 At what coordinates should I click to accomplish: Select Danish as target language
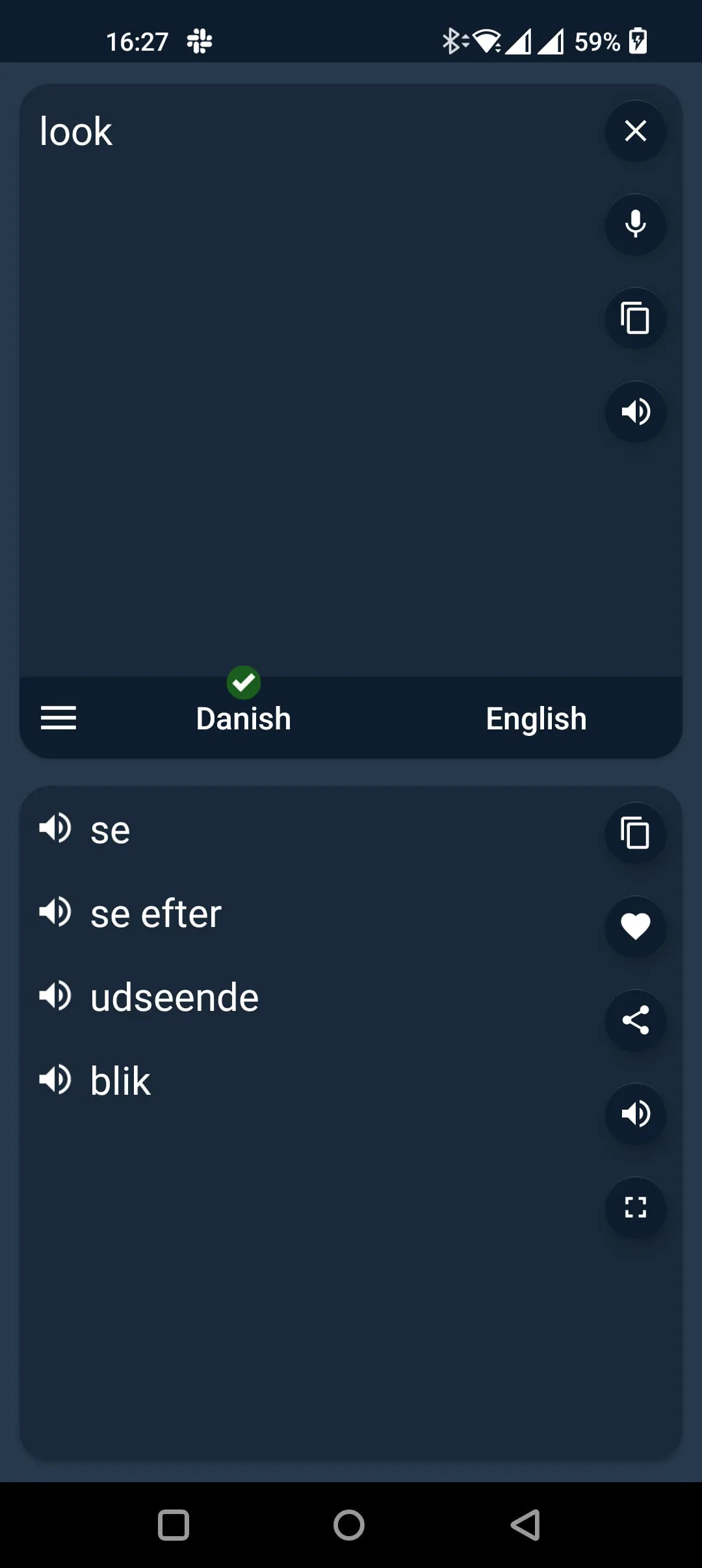tap(243, 718)
